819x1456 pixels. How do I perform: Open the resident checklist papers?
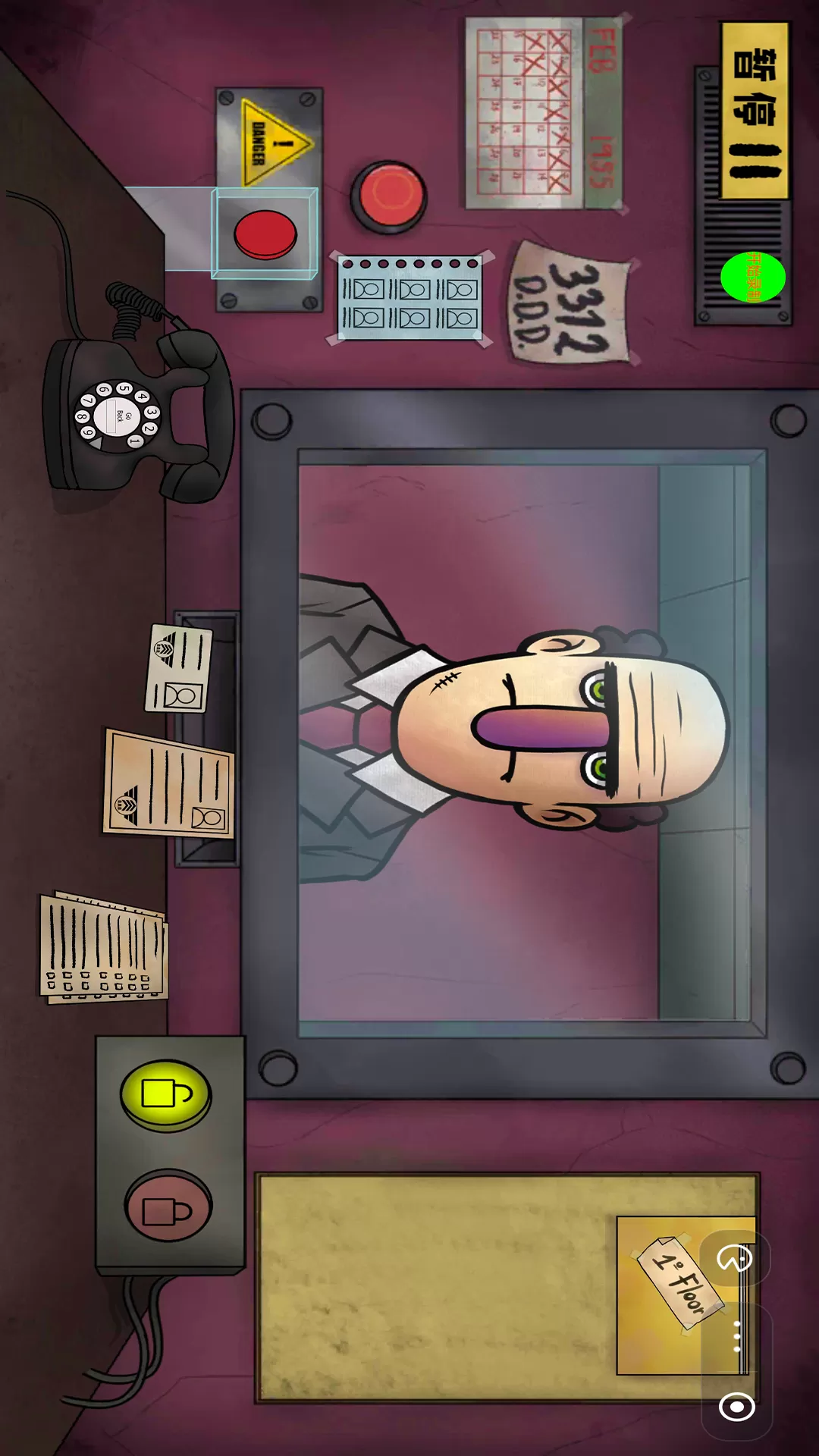tap(103, 948)
